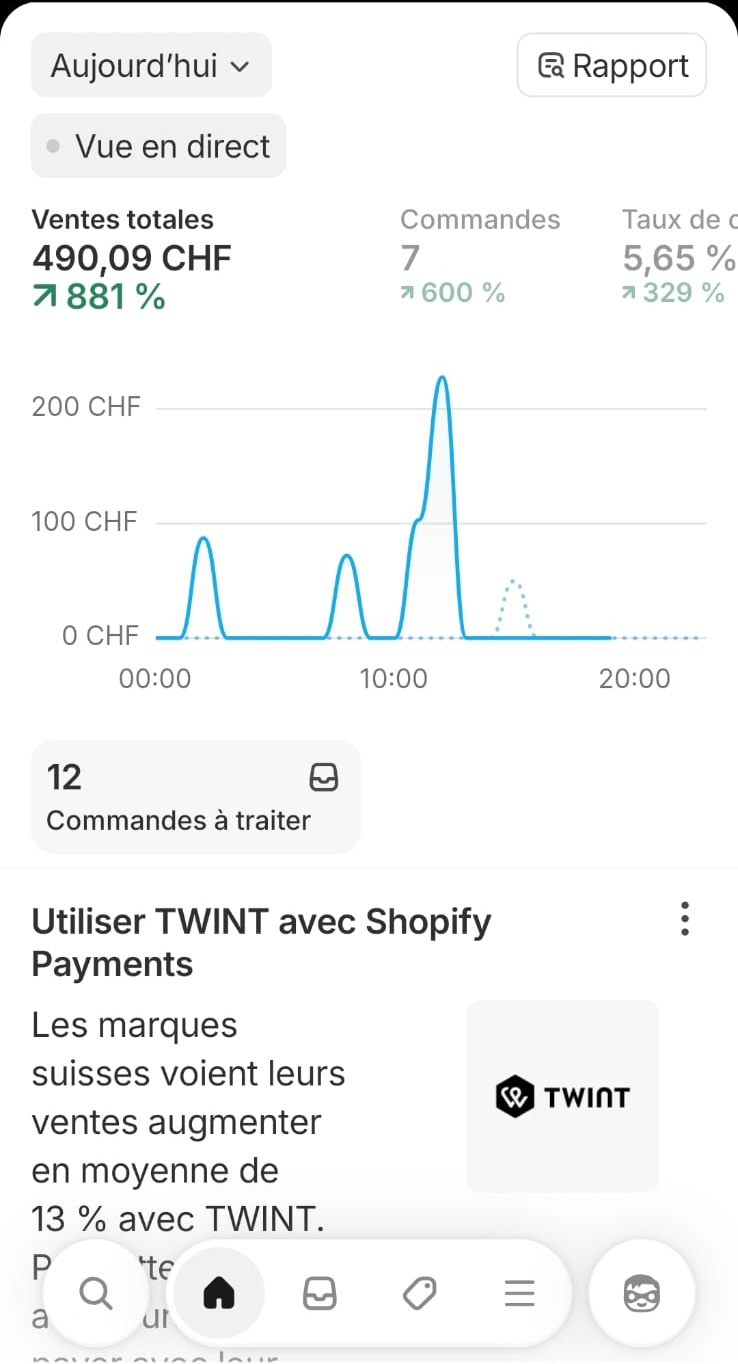This screenshot has height=1364, width=738.
Task: Tap the Vue en direct chip
Action: click(x=158, y=146)
